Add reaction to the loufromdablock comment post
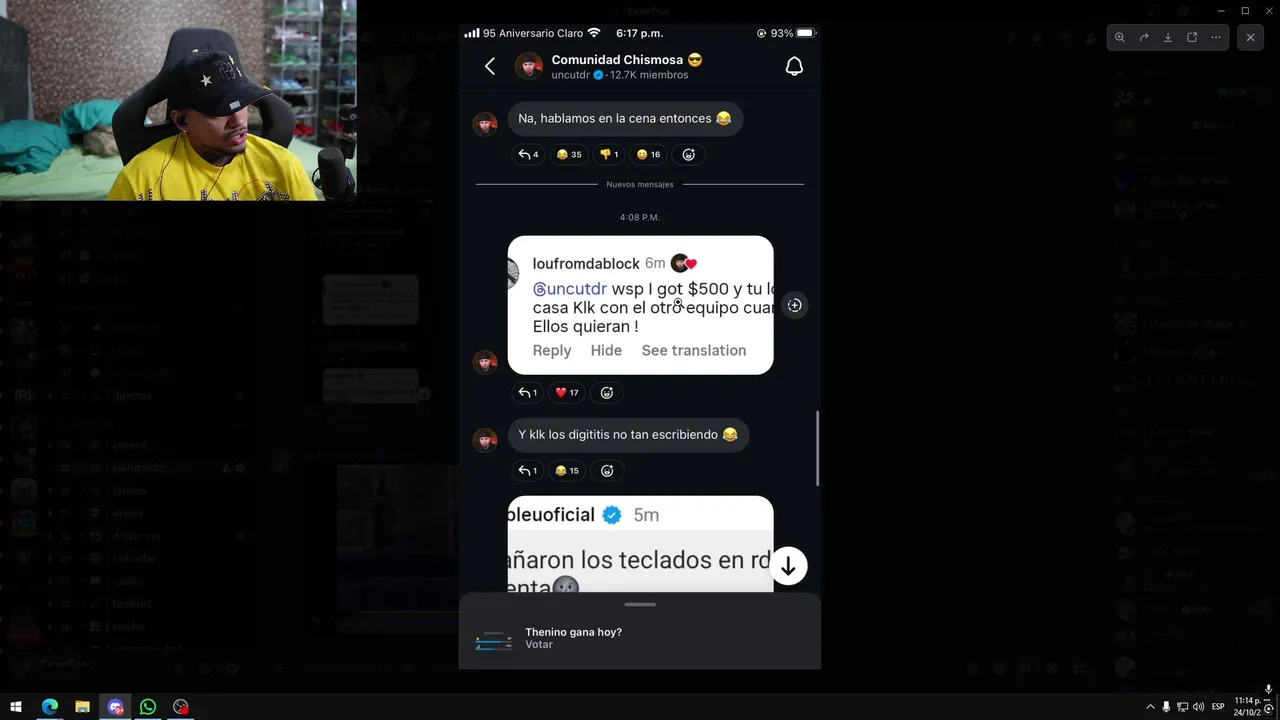Screen dimensions: 1280x720 point(606,392)
